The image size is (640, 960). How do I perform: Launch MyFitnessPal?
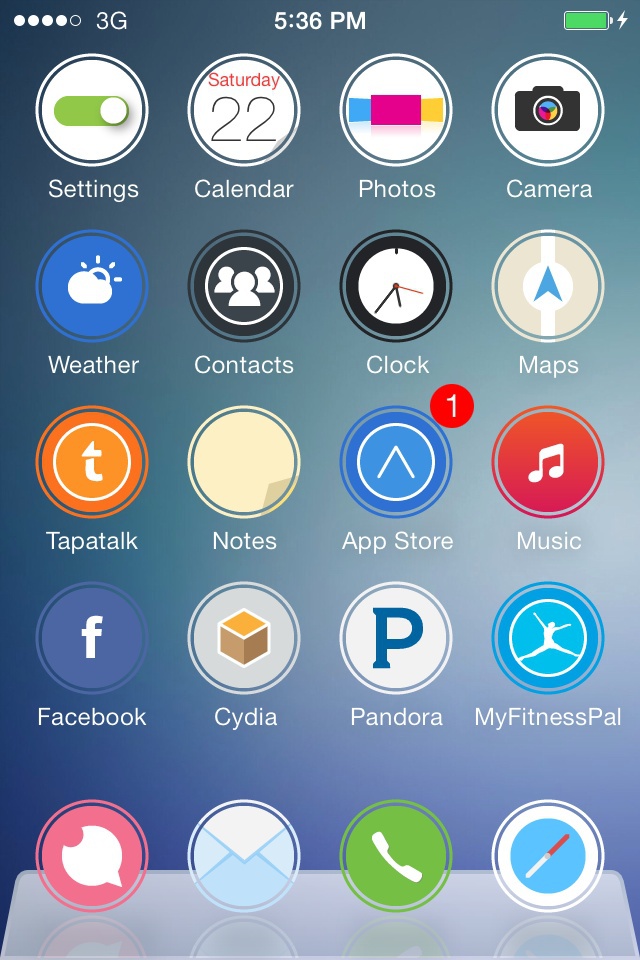tap(548, 638)
